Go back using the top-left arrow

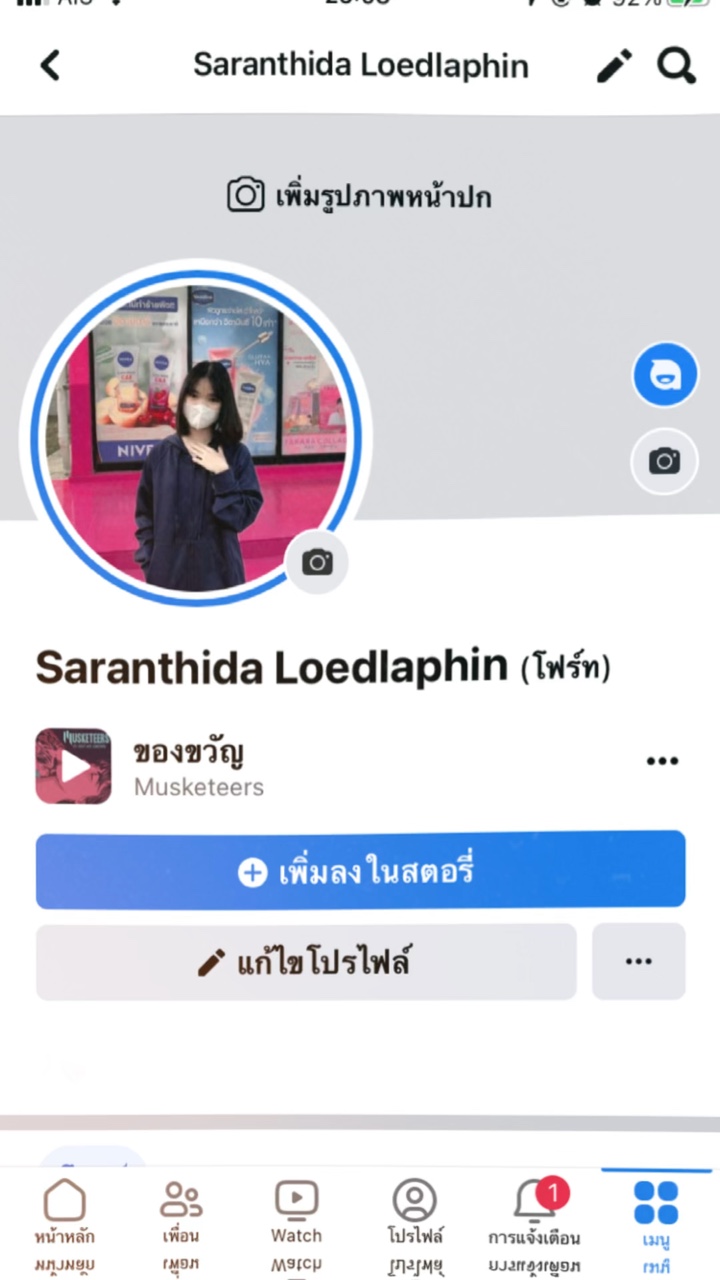coord(50,66)
